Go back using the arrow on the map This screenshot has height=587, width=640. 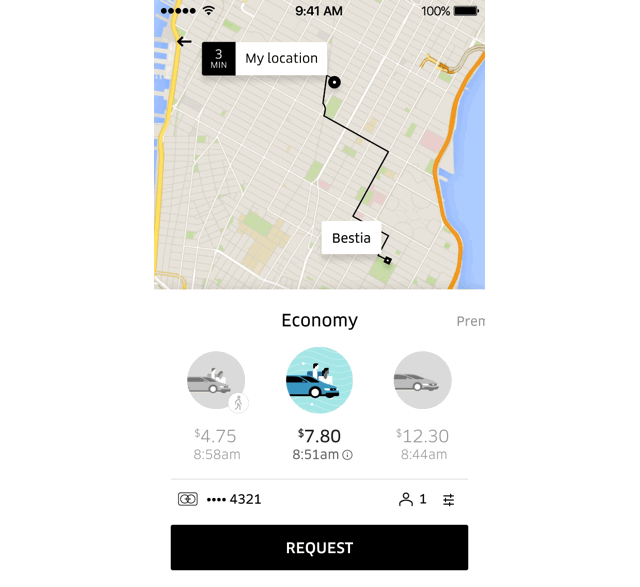(x=184, y=42)
